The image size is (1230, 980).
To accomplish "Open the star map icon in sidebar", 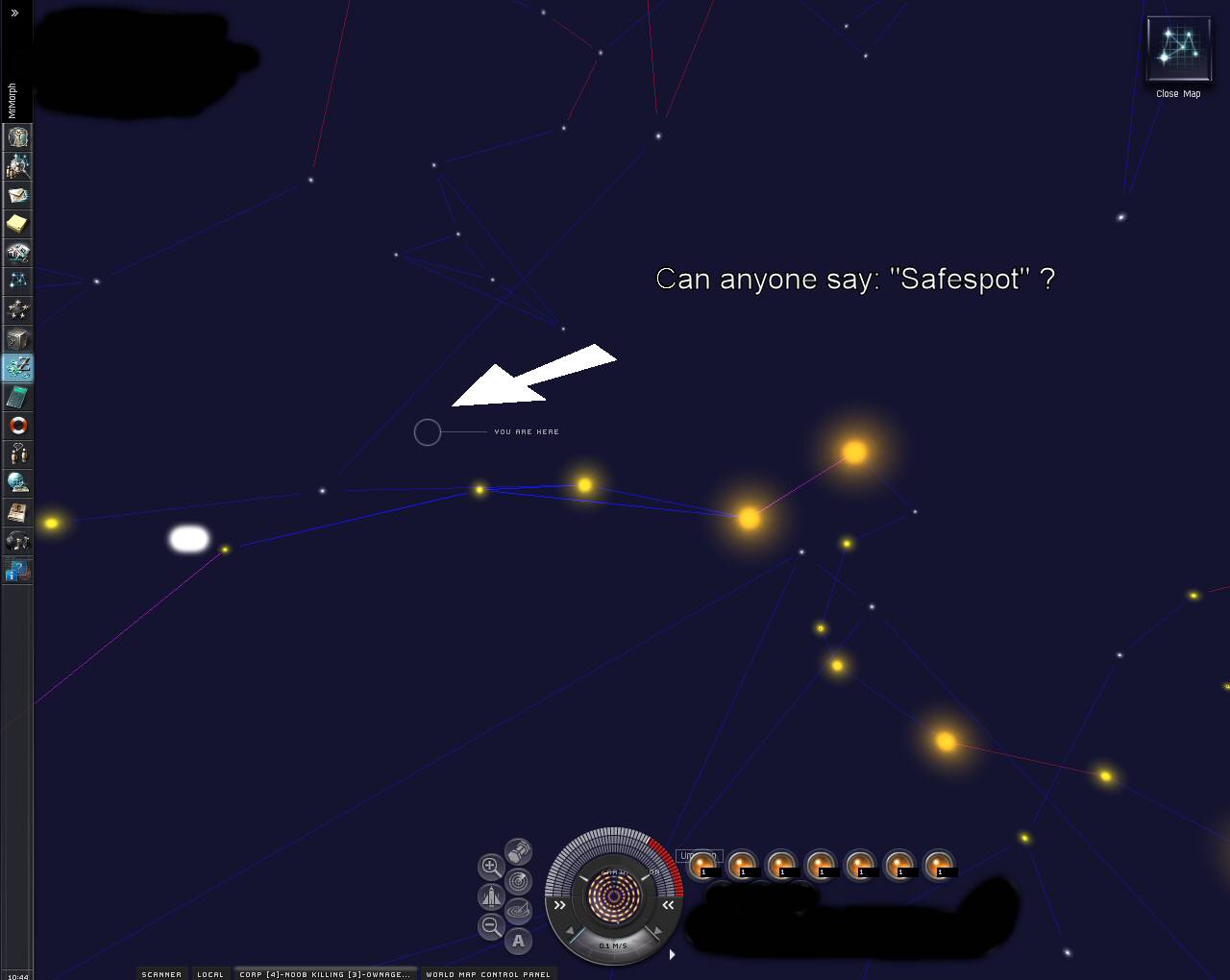I will pos(17,281).
